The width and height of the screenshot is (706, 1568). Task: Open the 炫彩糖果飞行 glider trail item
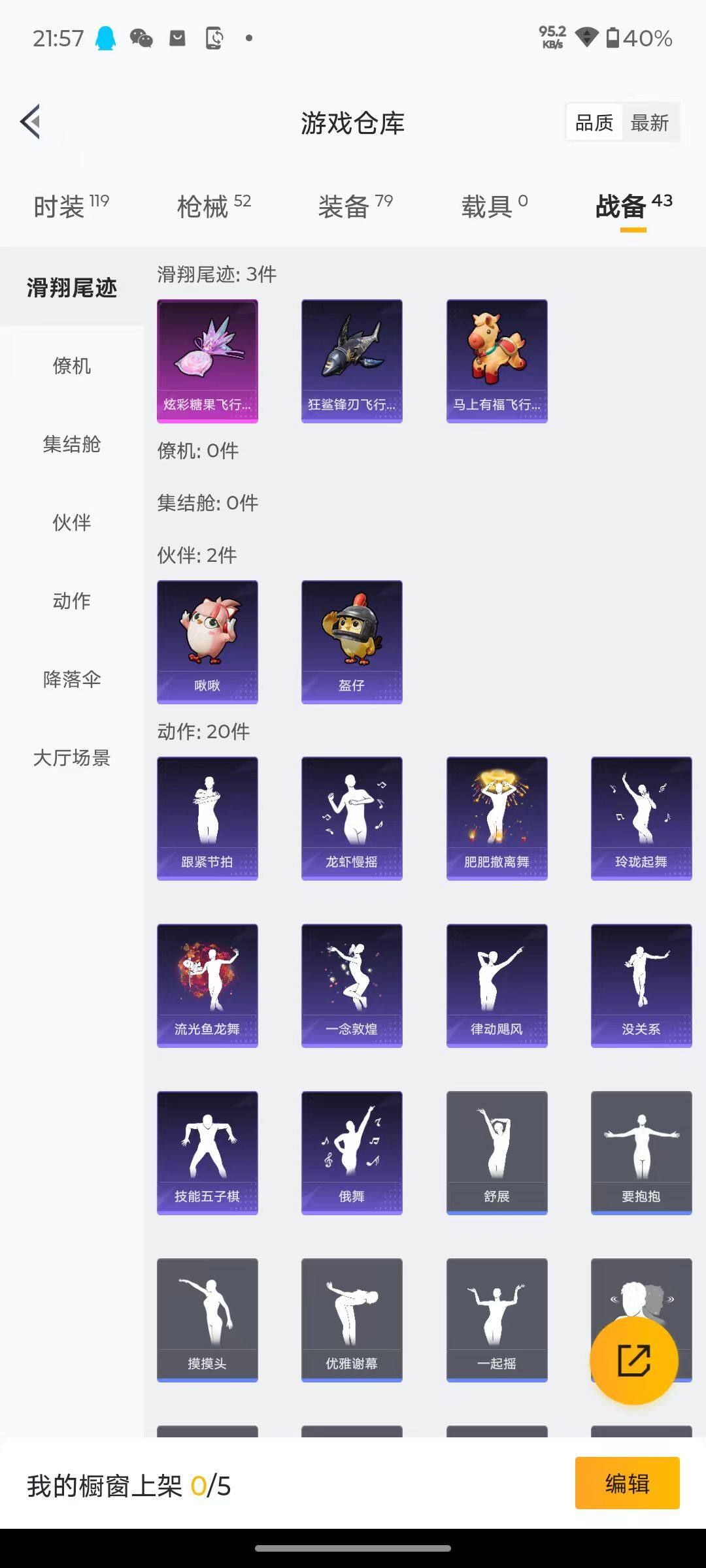click(207, 359)
